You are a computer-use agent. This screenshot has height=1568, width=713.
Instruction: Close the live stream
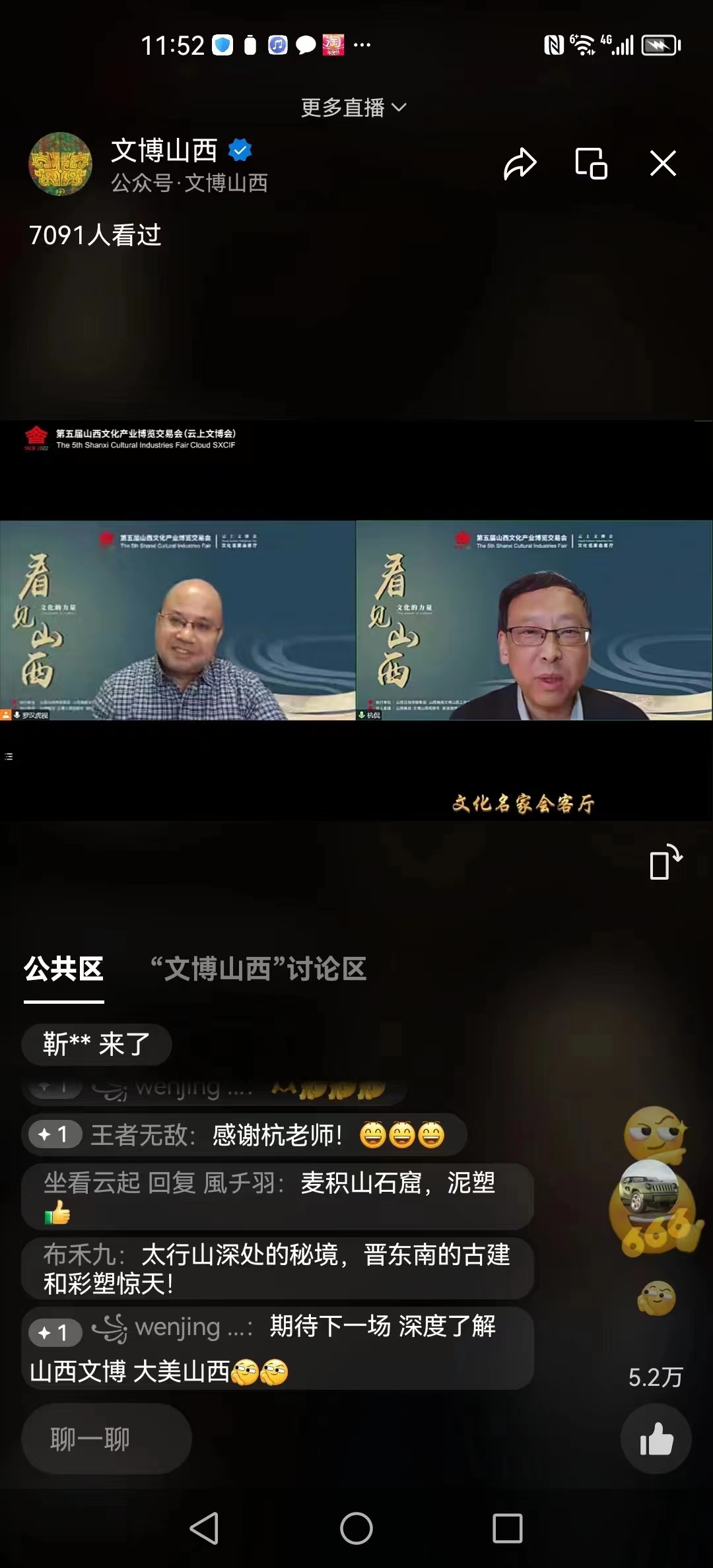point(663,163)
